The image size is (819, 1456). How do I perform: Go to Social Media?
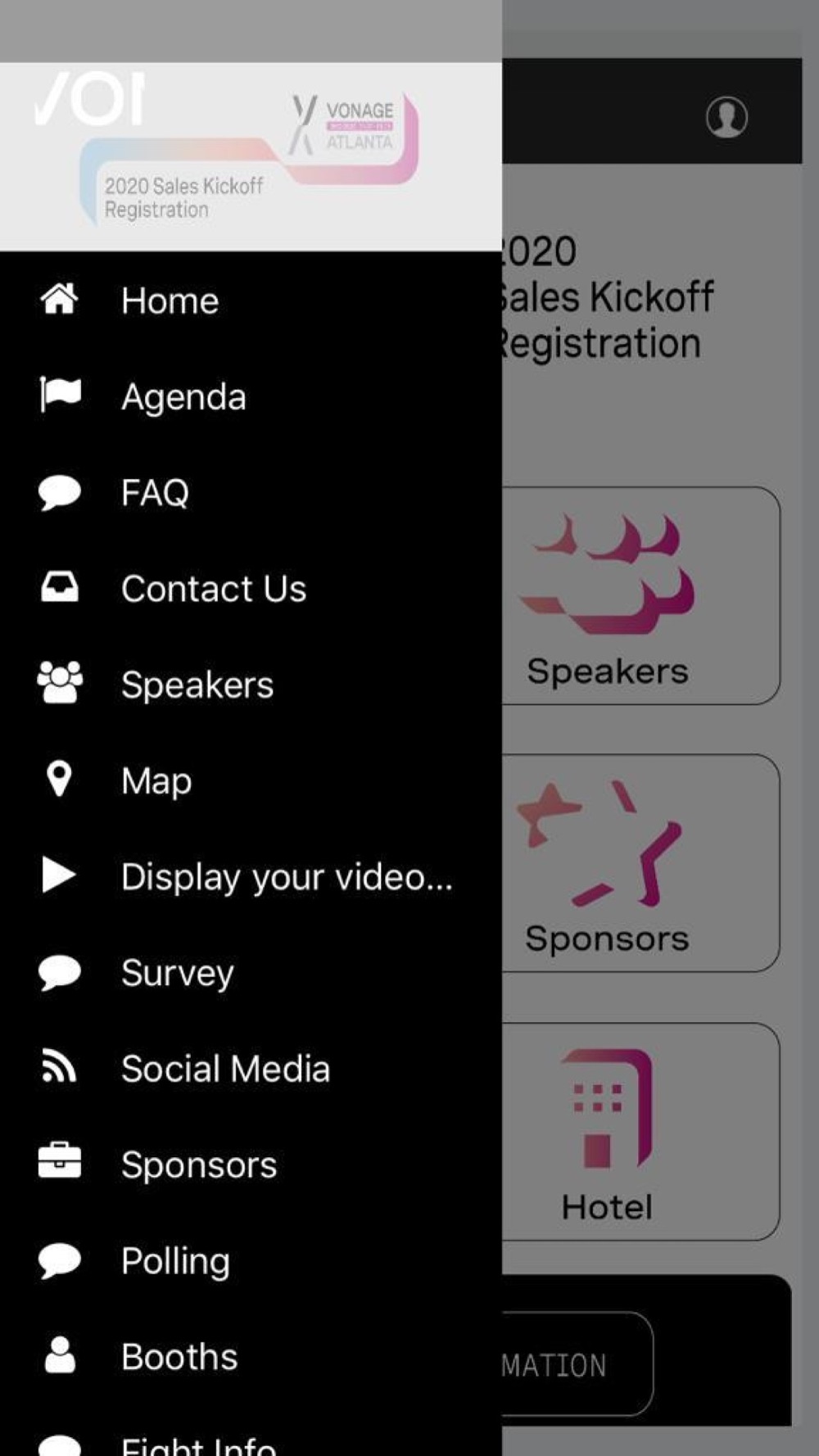tap(251, 1068)
